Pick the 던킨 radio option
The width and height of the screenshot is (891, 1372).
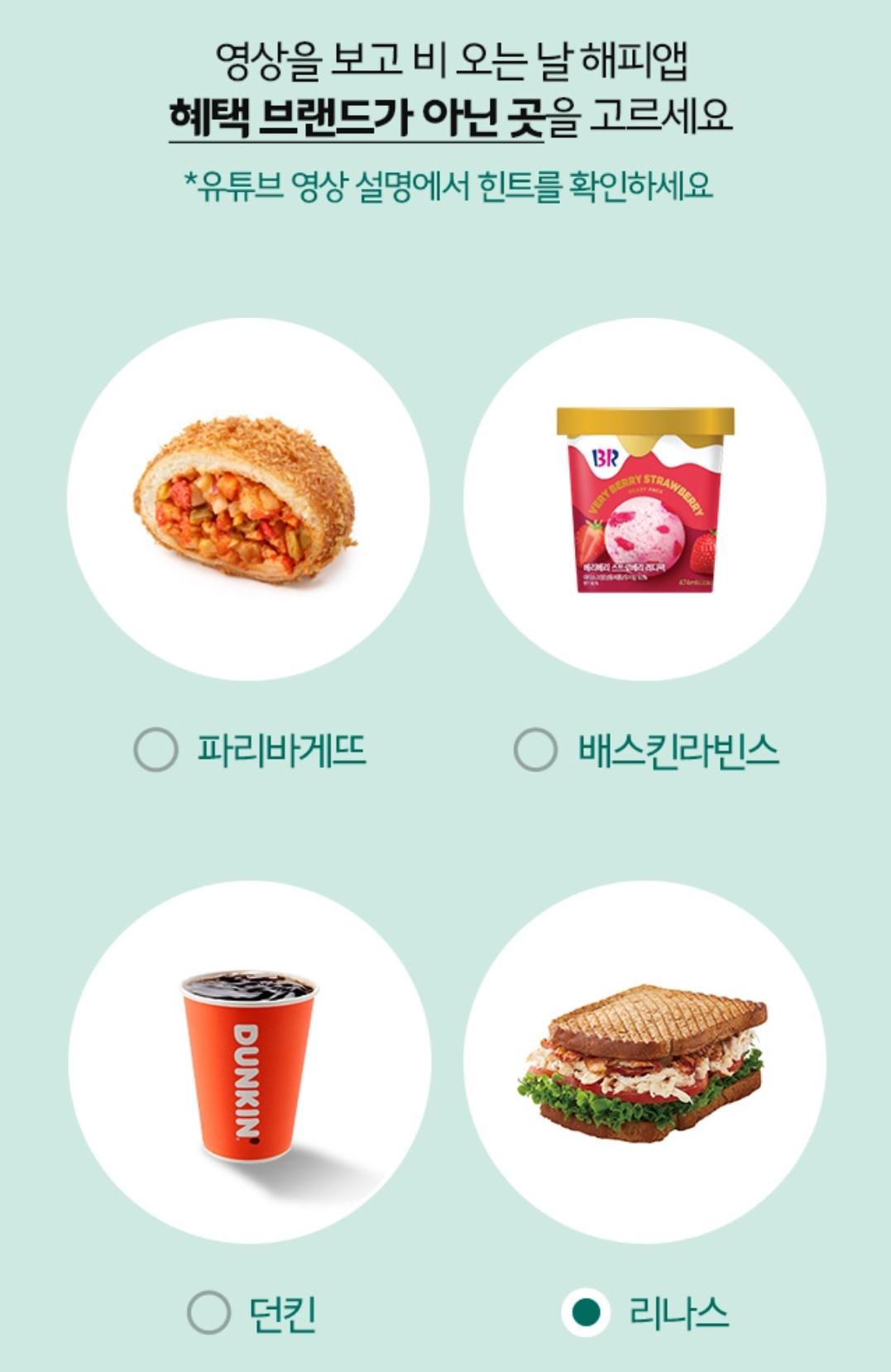[208, 1312]
